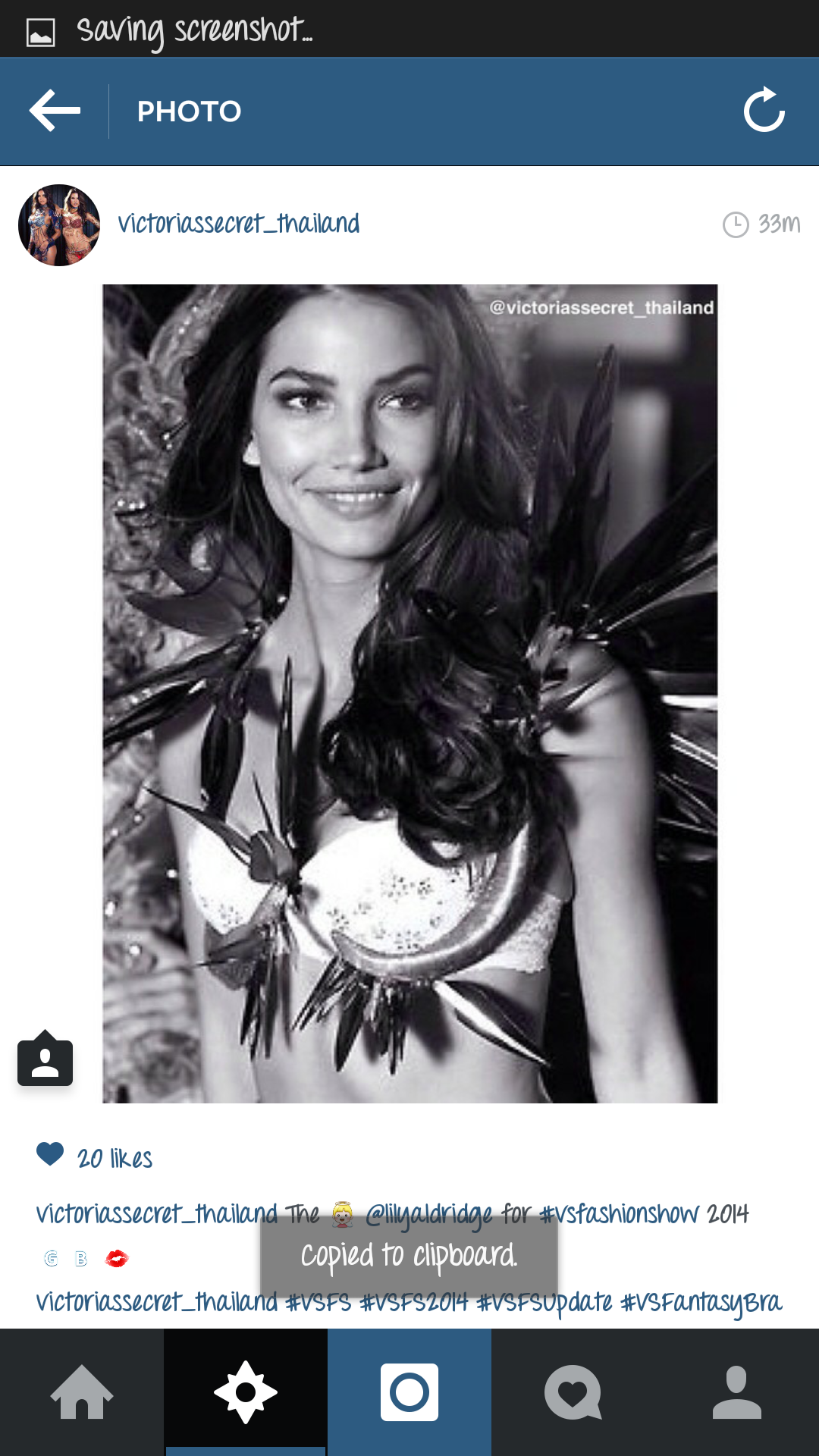Show people tagged in photo
The height and width of the screenshot is (1456, 819).
tap(45, 1059)
